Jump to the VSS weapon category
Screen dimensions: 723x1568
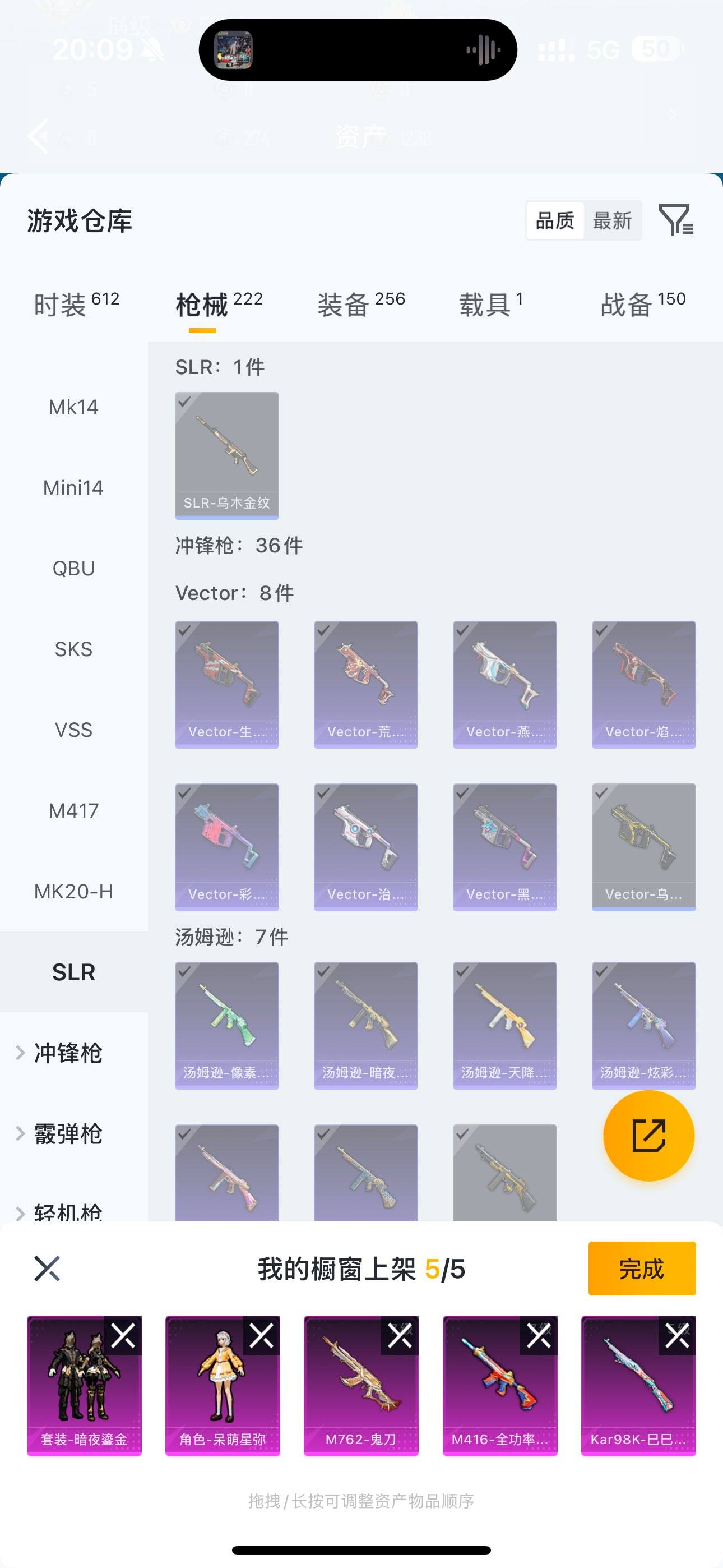pos(73,730)
